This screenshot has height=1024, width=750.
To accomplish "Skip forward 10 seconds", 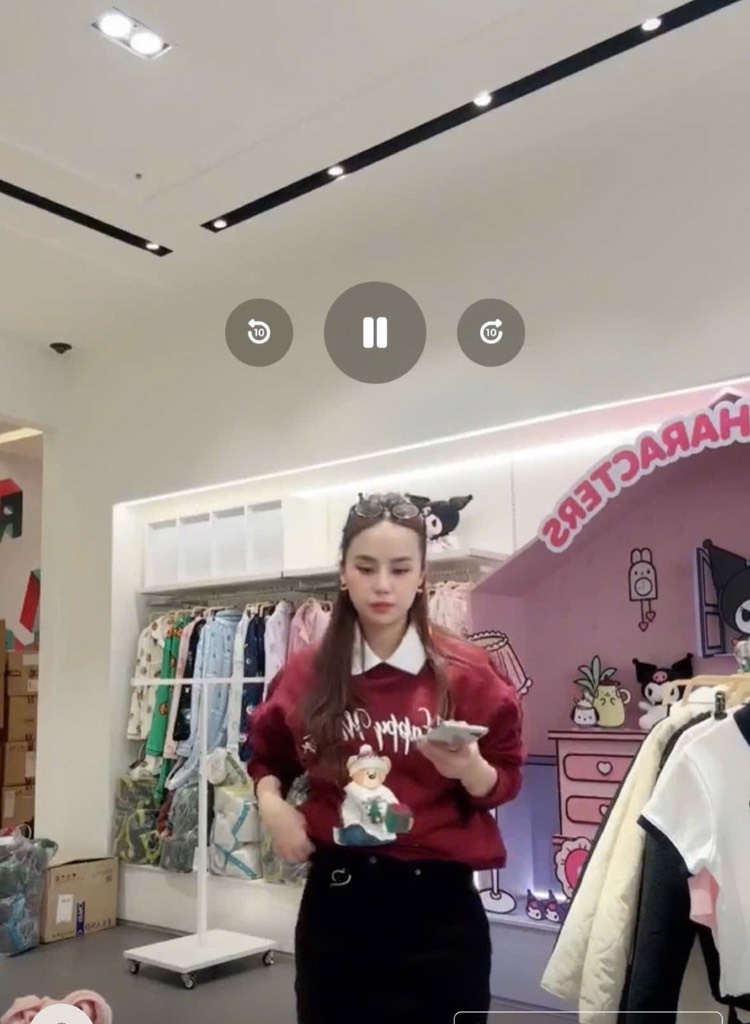I will [x=491, y=332].
